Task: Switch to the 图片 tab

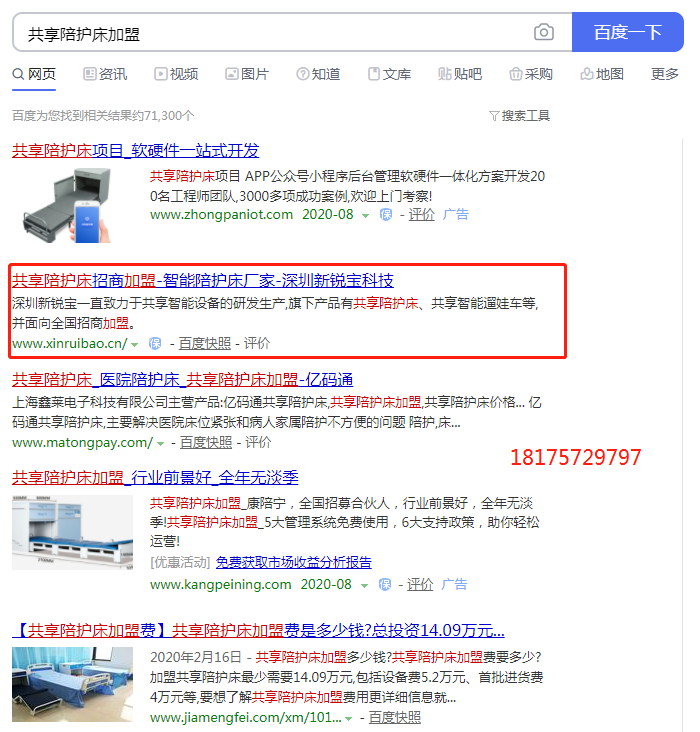Action: click(x=247, y=74)
